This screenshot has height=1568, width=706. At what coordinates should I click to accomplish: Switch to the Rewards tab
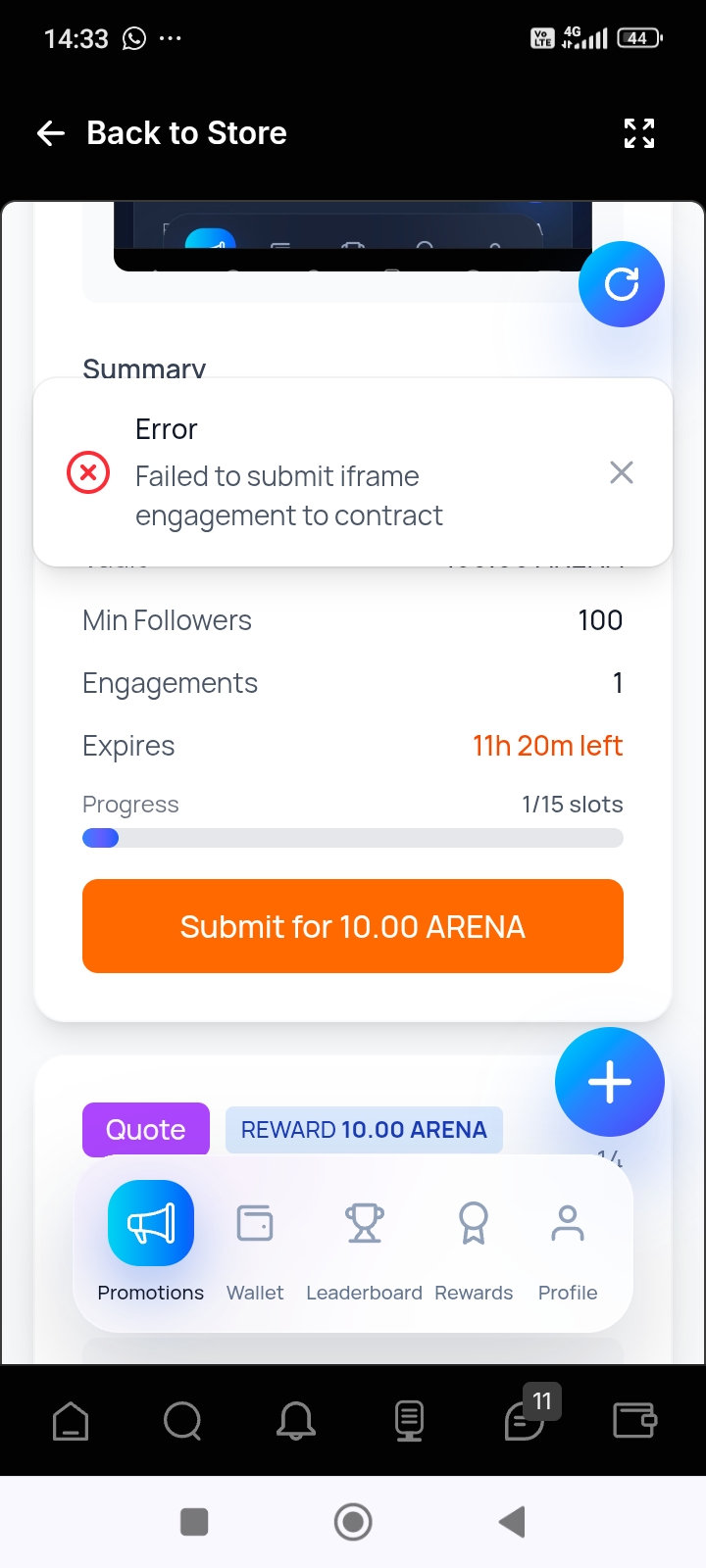pyautogui.click(x=474, y=1241)
